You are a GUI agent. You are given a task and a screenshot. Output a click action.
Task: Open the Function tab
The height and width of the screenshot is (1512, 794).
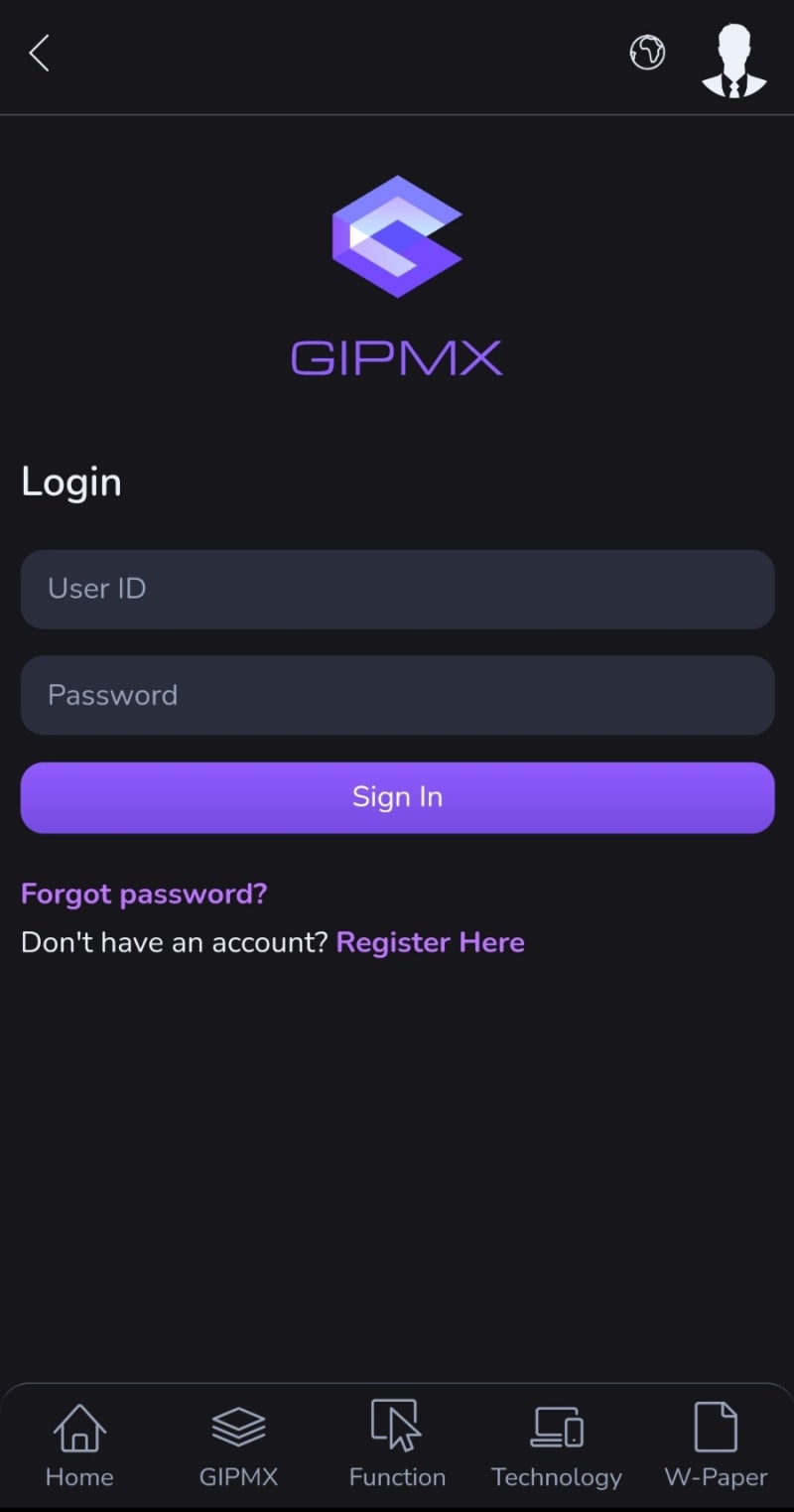tap(397, 1446)
